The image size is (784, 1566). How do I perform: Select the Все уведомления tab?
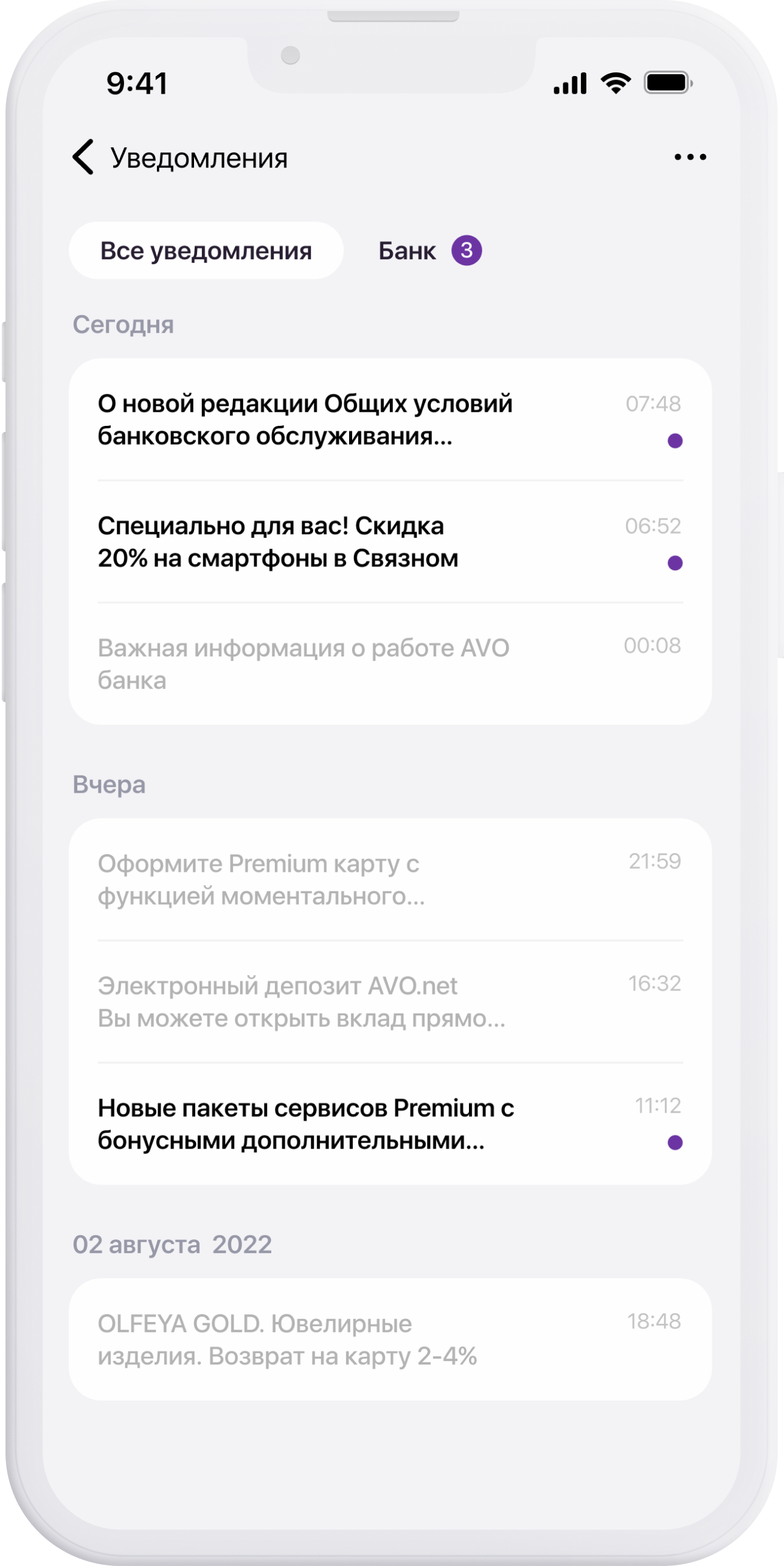[x=206, y=251]
